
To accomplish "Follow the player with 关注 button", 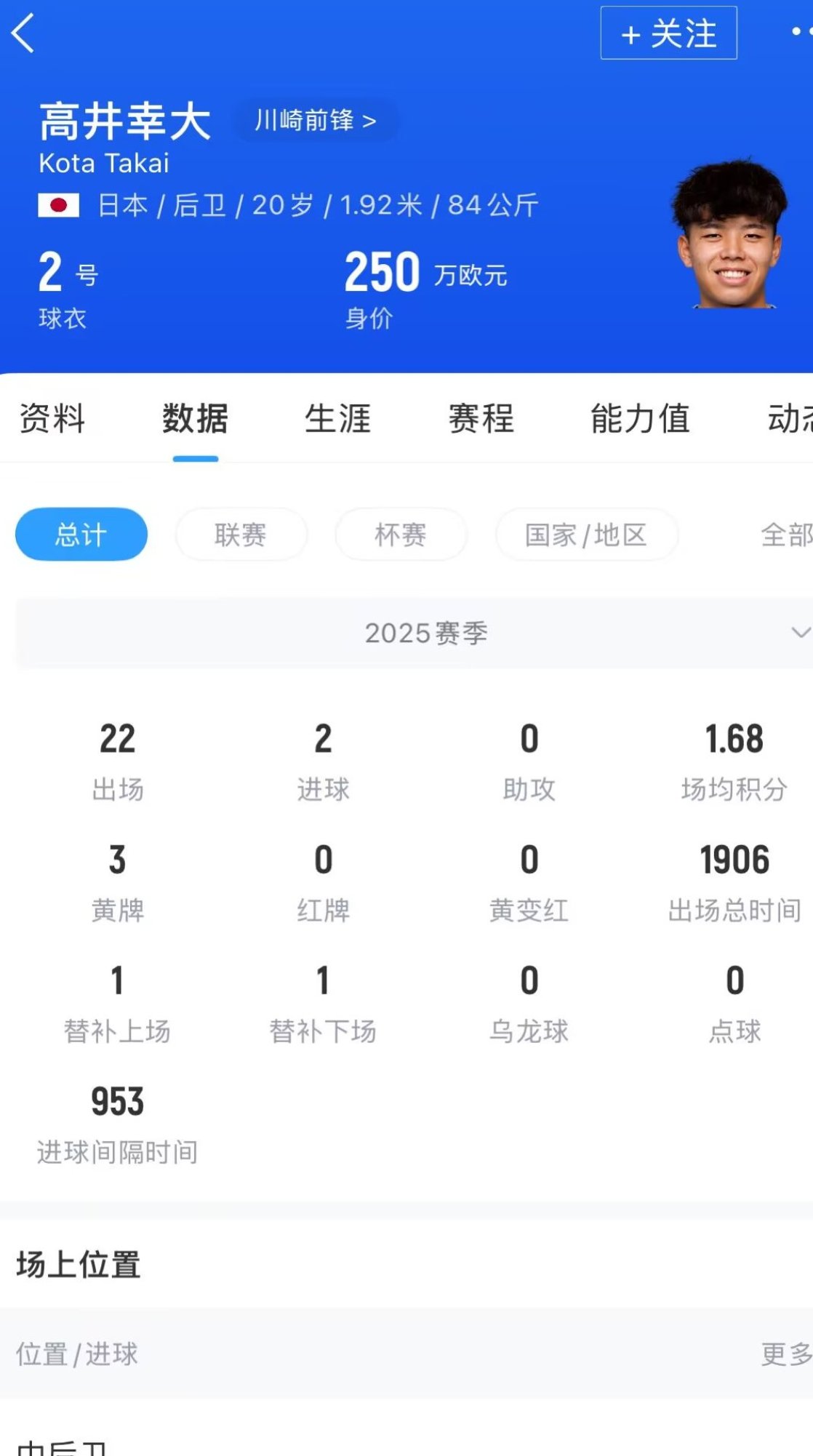I will 668,33.
